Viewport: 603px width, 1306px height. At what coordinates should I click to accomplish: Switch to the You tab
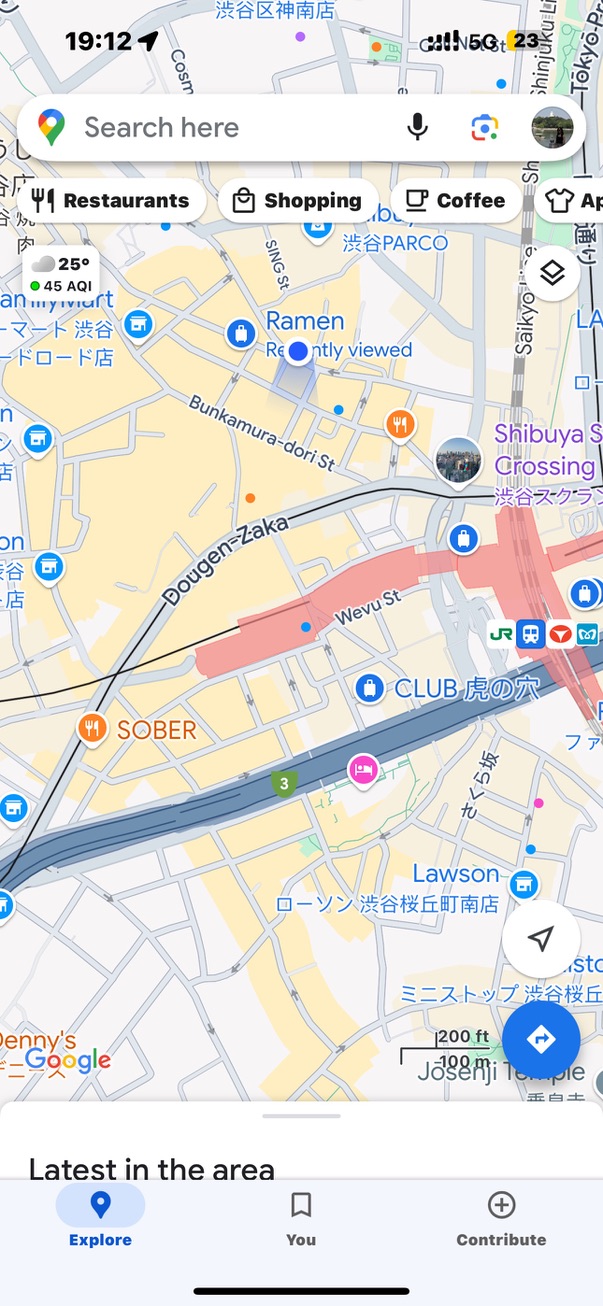point(301,1218)
